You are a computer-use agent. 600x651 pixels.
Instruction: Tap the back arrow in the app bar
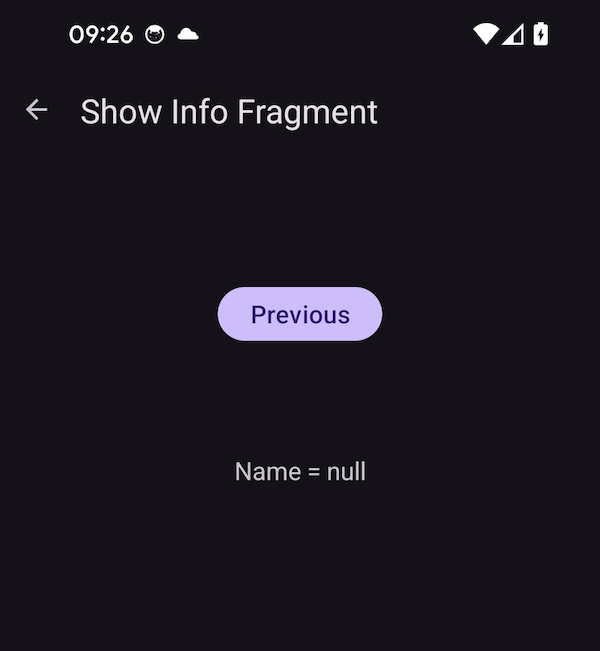click(37, 110)
